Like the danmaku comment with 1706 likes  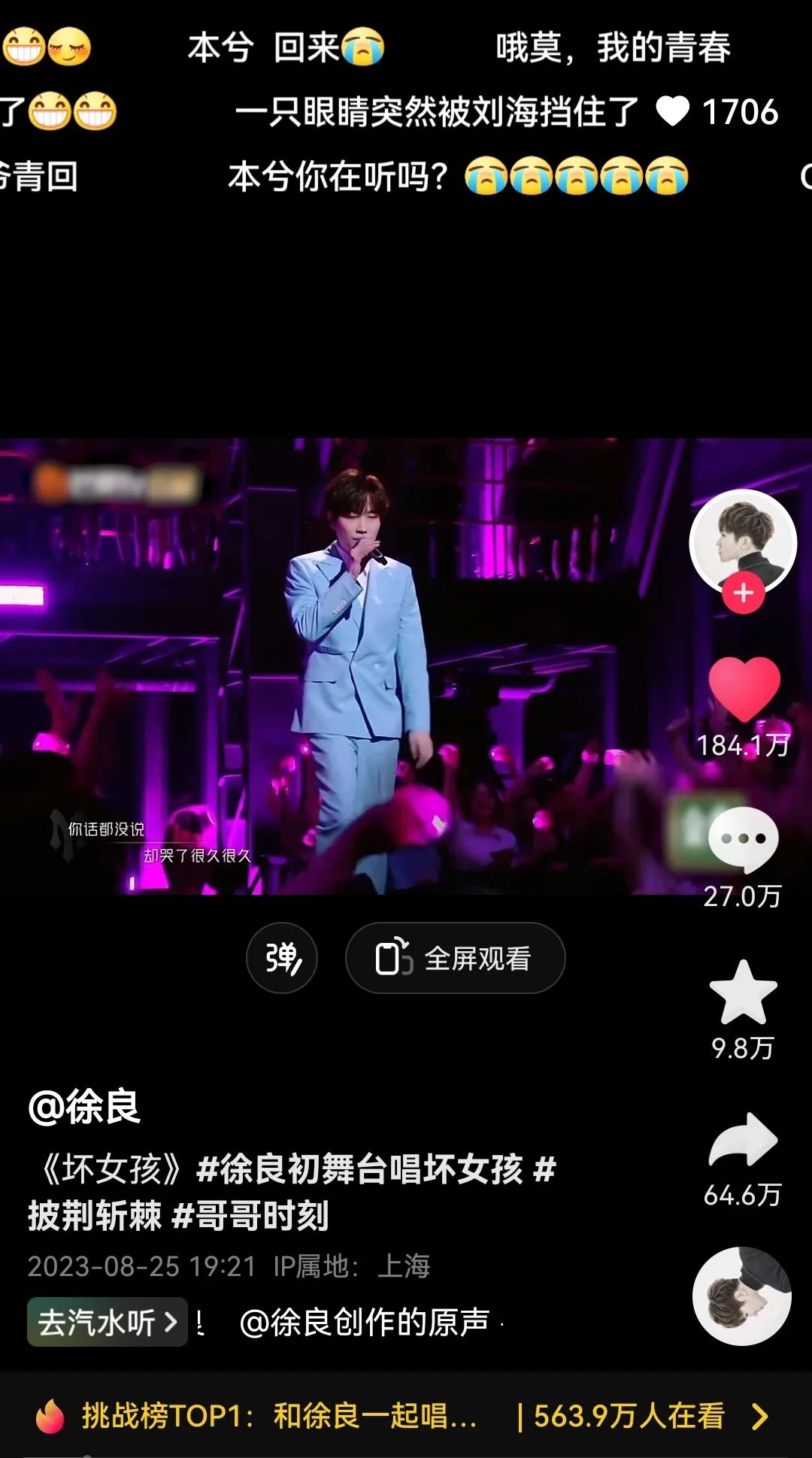[x=673, y=112]
